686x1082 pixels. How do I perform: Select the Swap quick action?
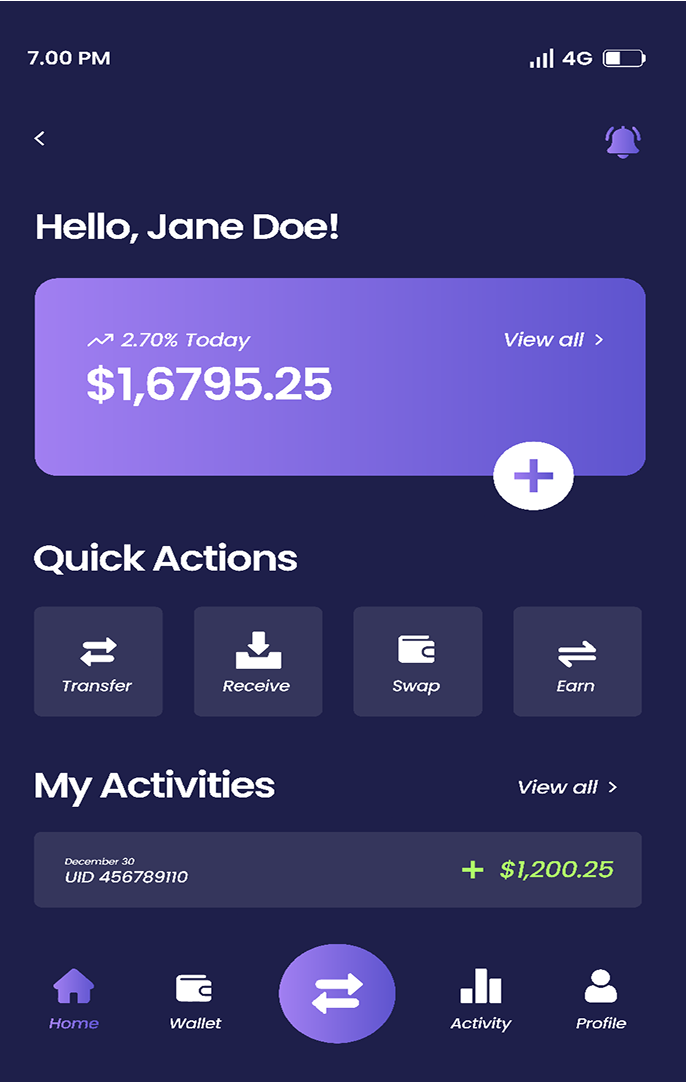[x=417, y=662]
